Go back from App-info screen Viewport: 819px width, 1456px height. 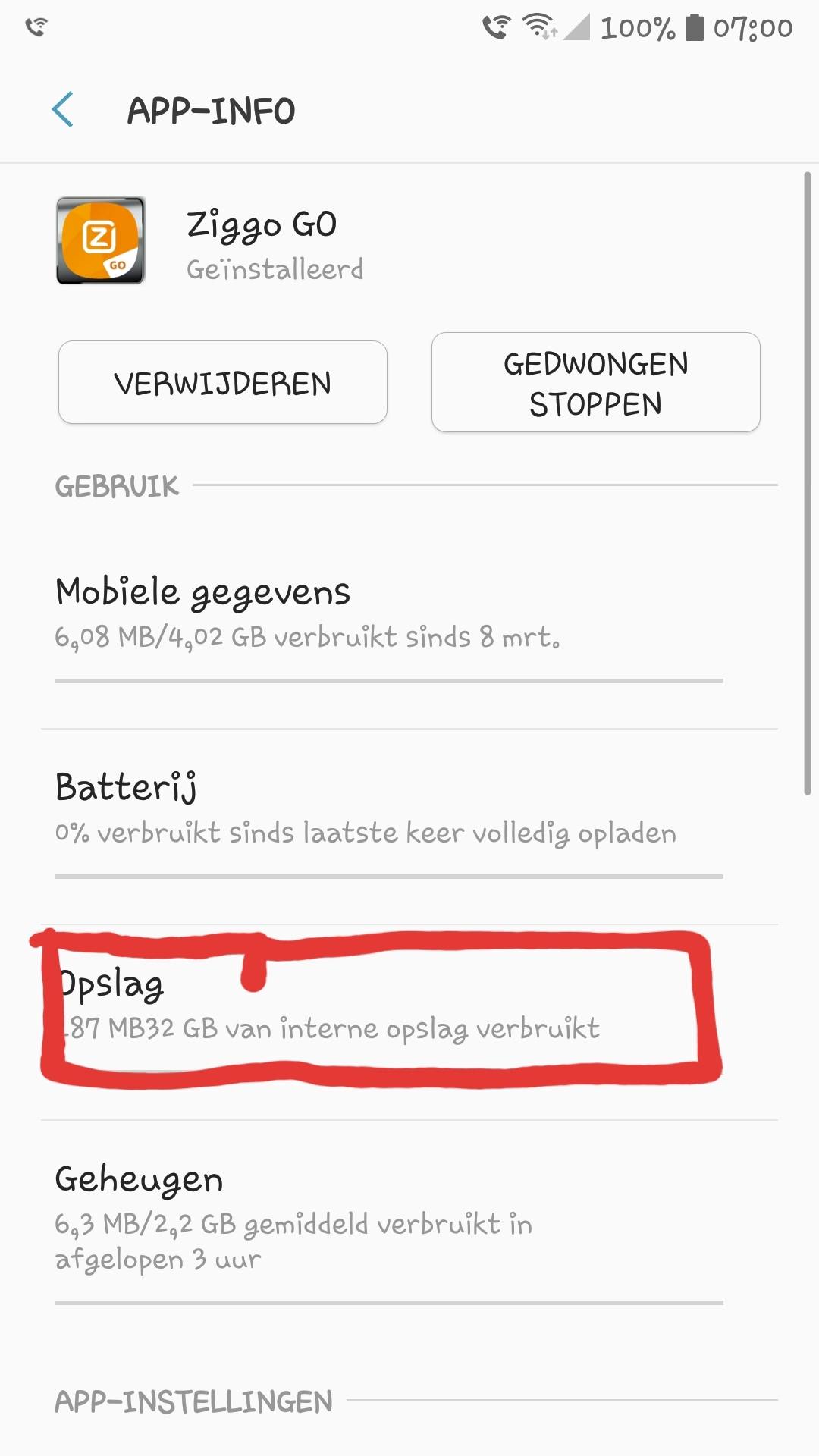(63, 110)
